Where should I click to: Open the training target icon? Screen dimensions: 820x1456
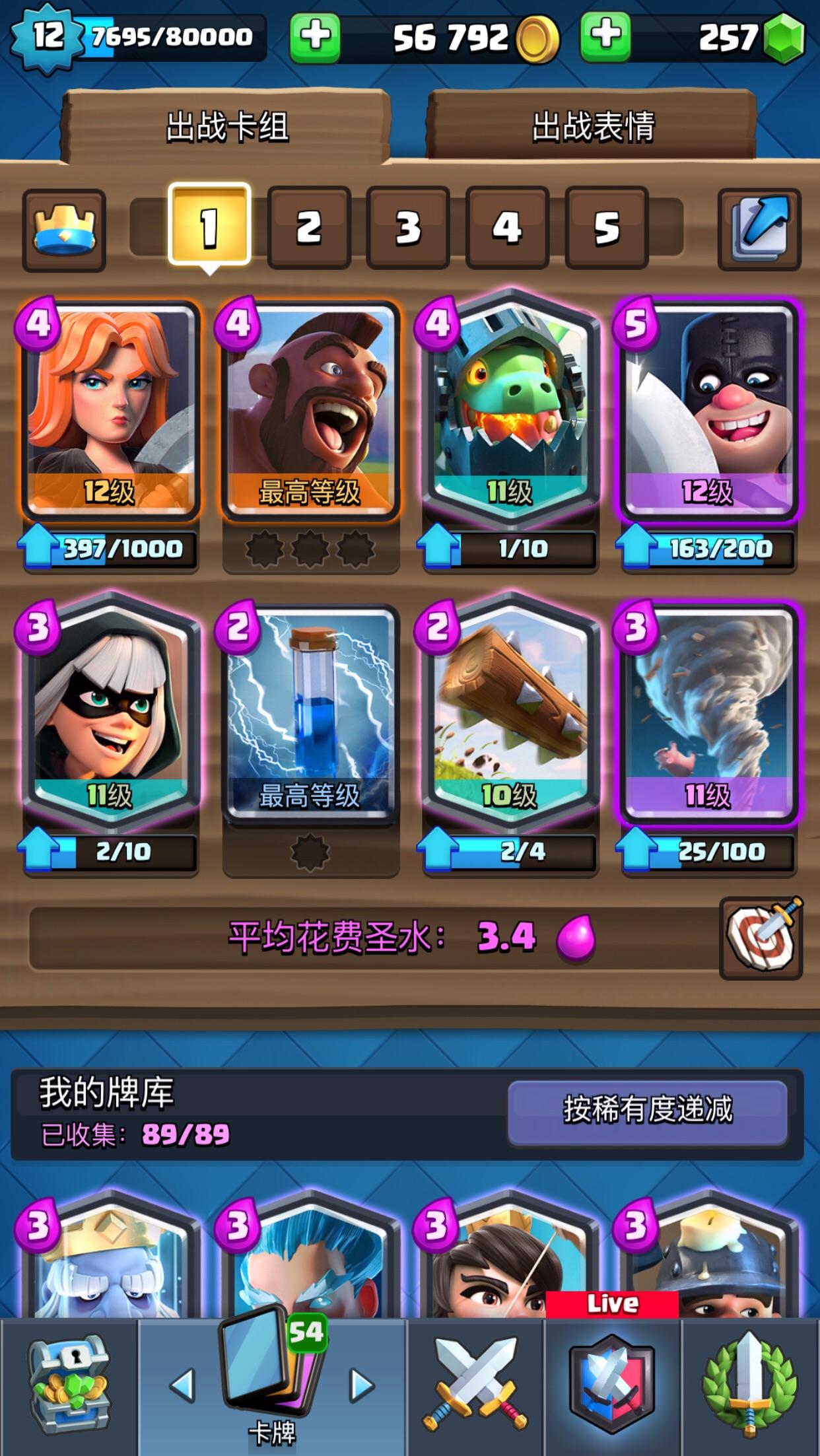[761, 938]
